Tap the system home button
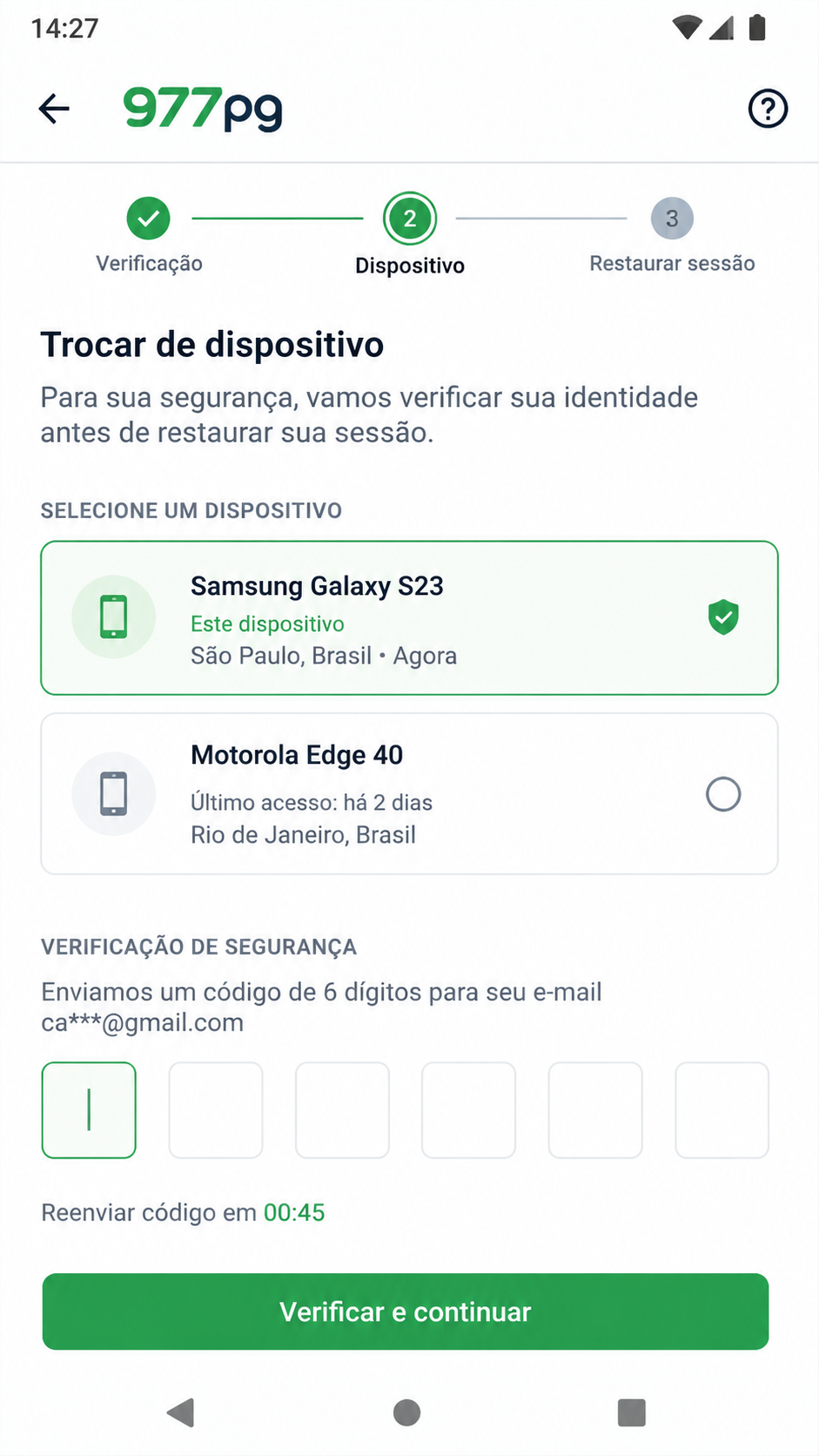Screen dimensions: 819x1456 (x=406, y=1412)
